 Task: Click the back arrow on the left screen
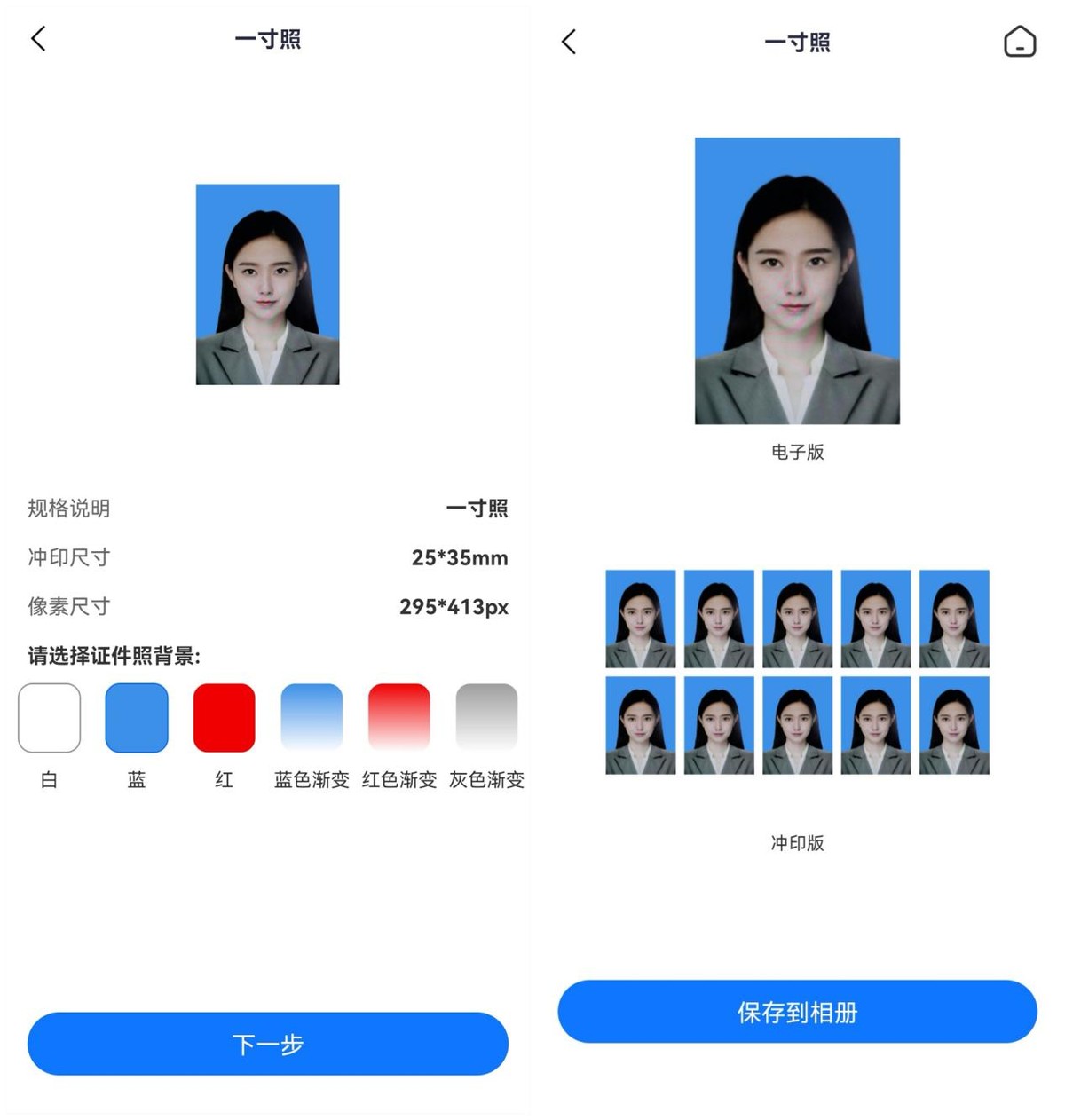pyautogui.click(x=37, y=39)
